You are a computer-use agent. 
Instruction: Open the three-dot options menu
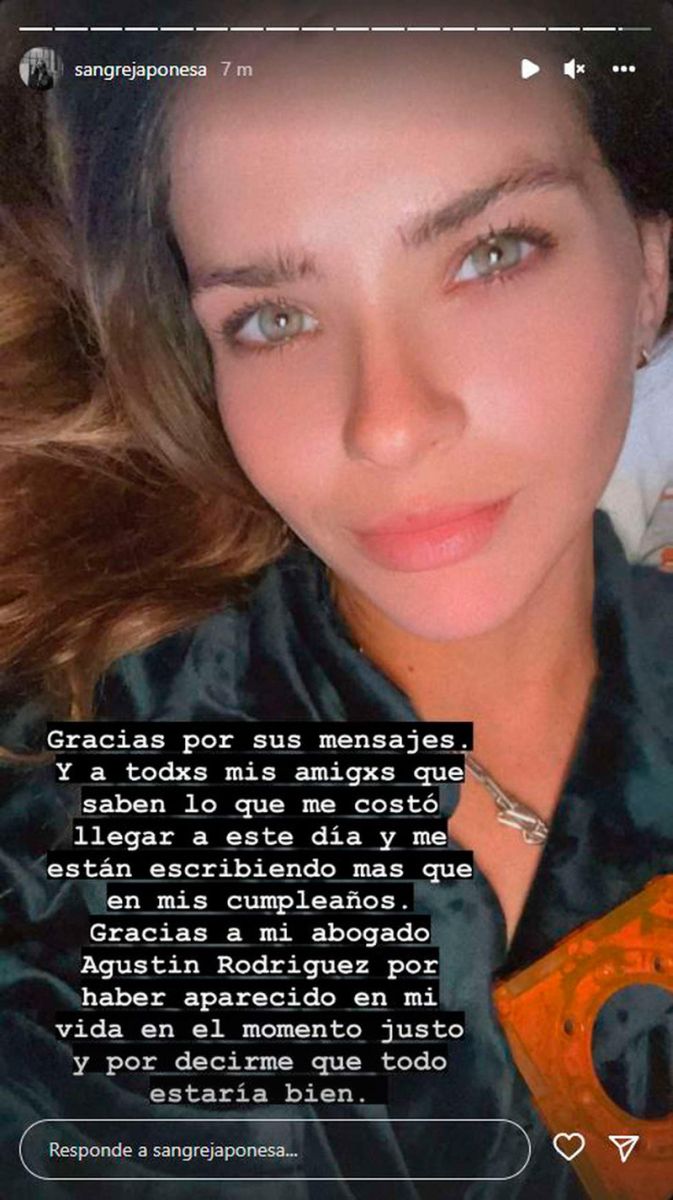(x=624, y=69)
